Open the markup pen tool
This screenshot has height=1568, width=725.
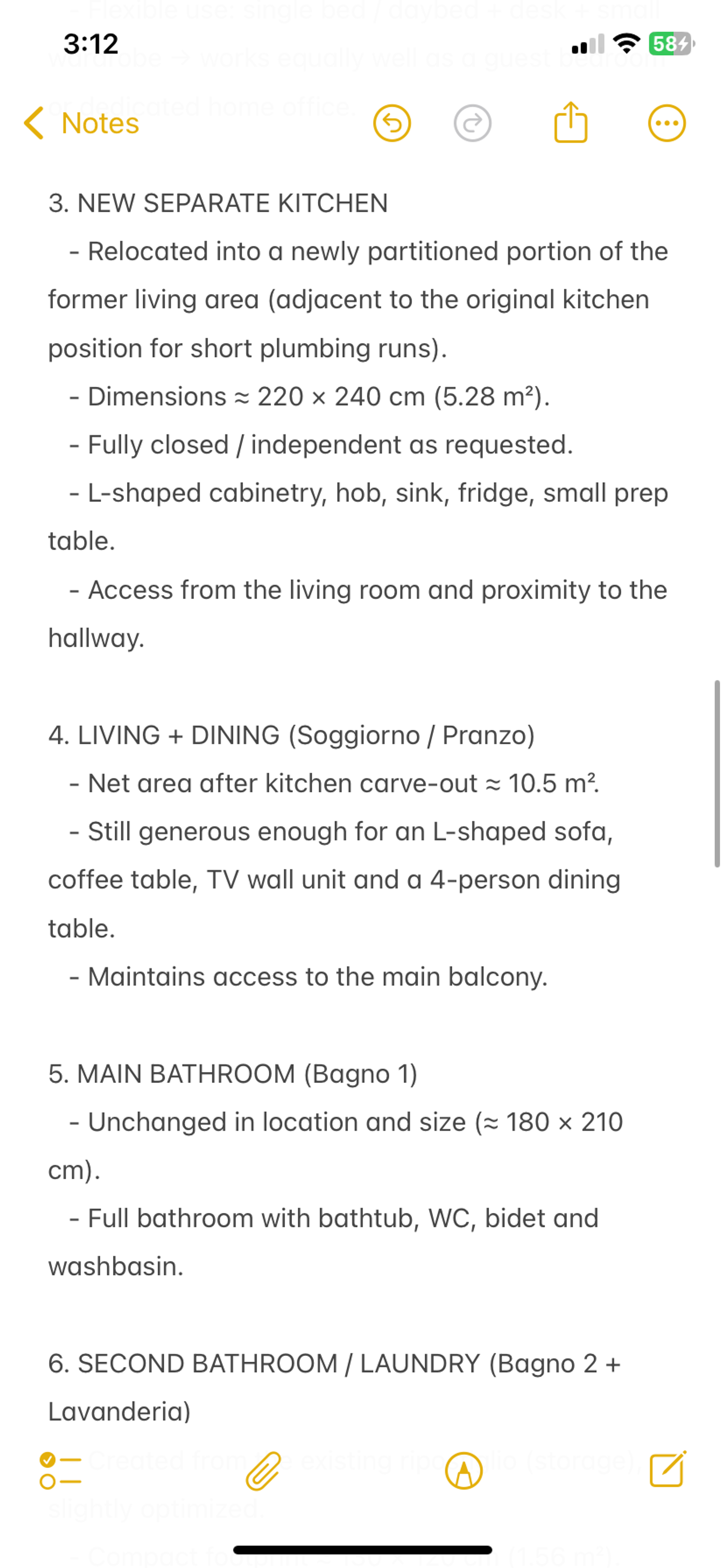(x=464, y=1470)
